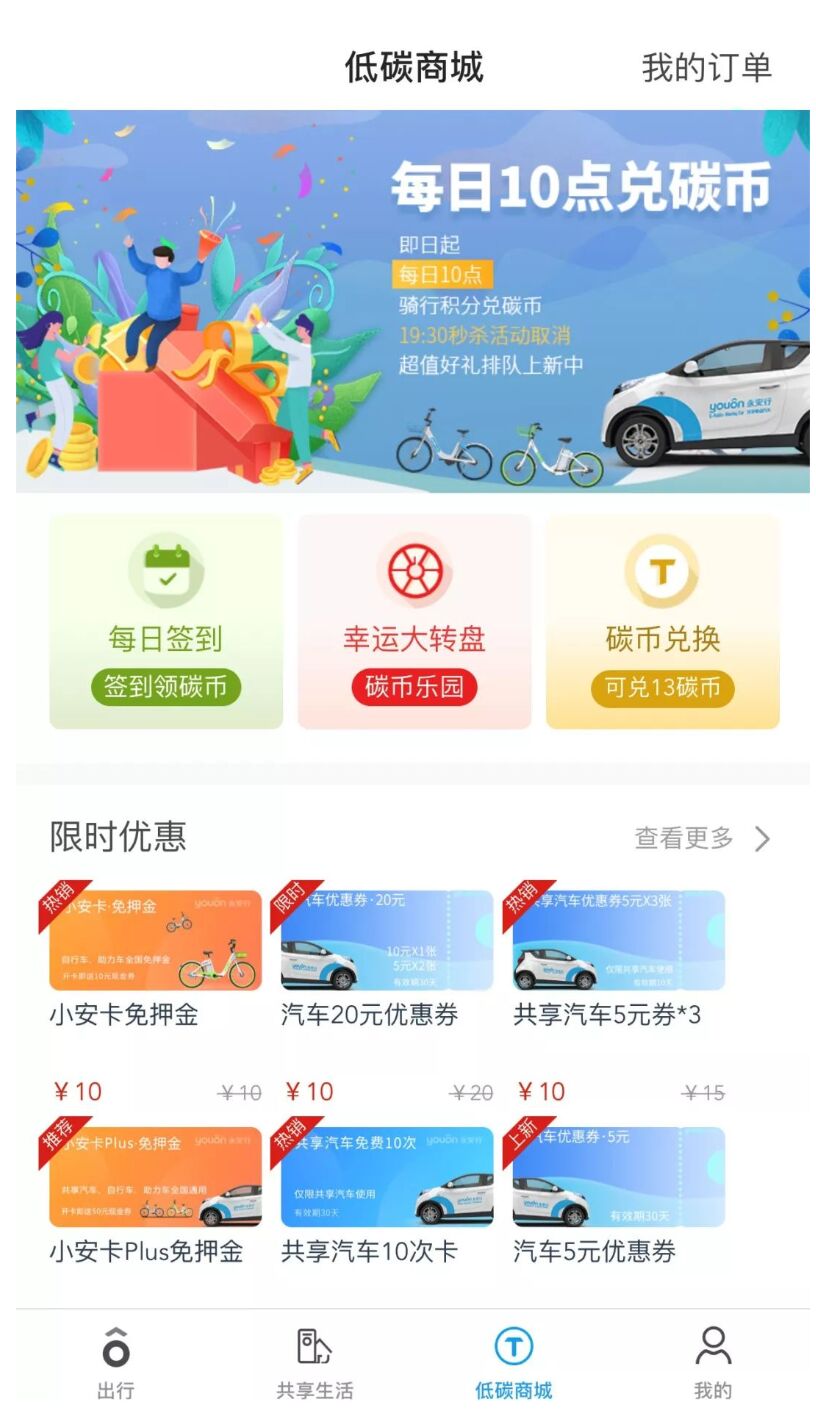This screenshot has width=816, height=1417.
Task: Open the 每日签到 check-in card
Action: [x=166, y=621]
